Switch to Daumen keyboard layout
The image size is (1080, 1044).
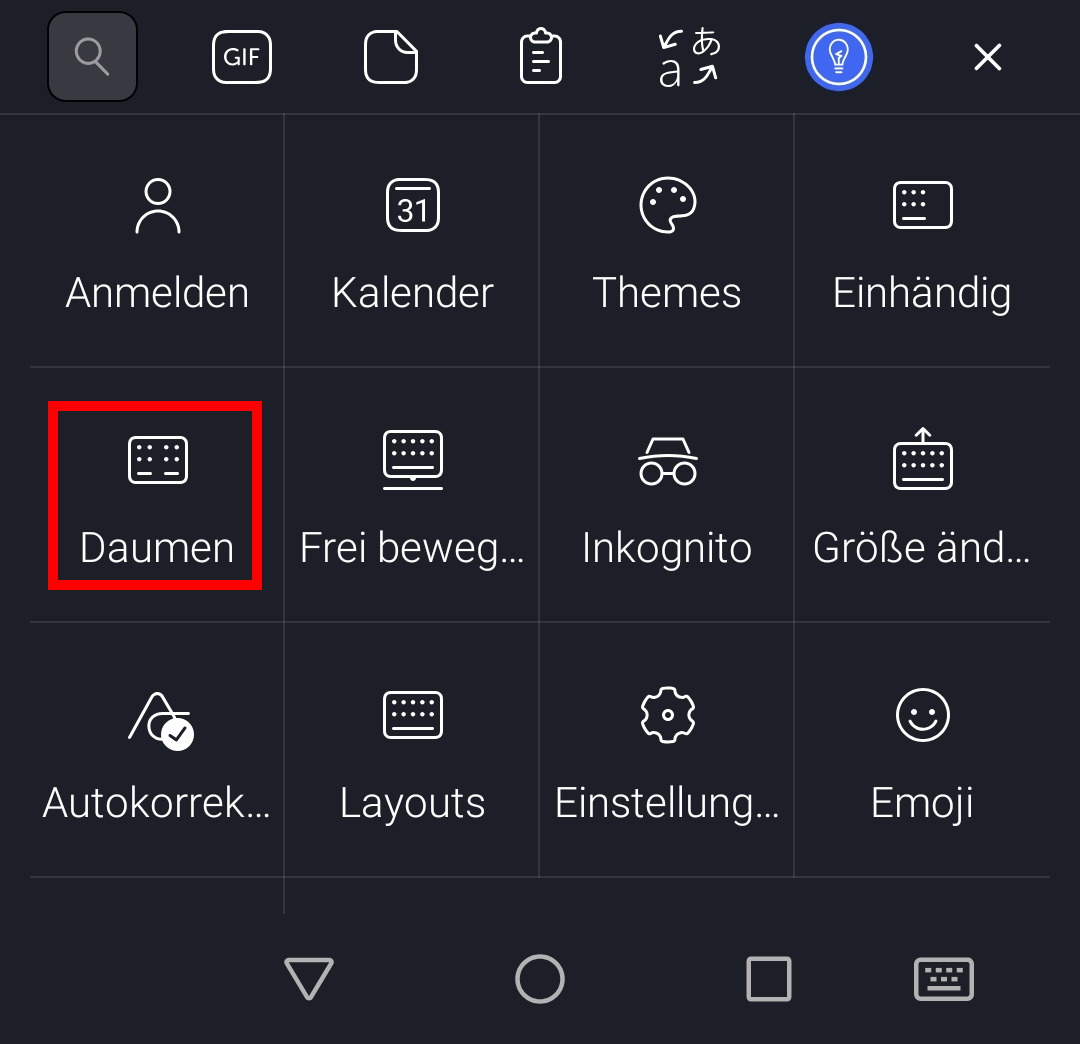(x=157, y=497)
